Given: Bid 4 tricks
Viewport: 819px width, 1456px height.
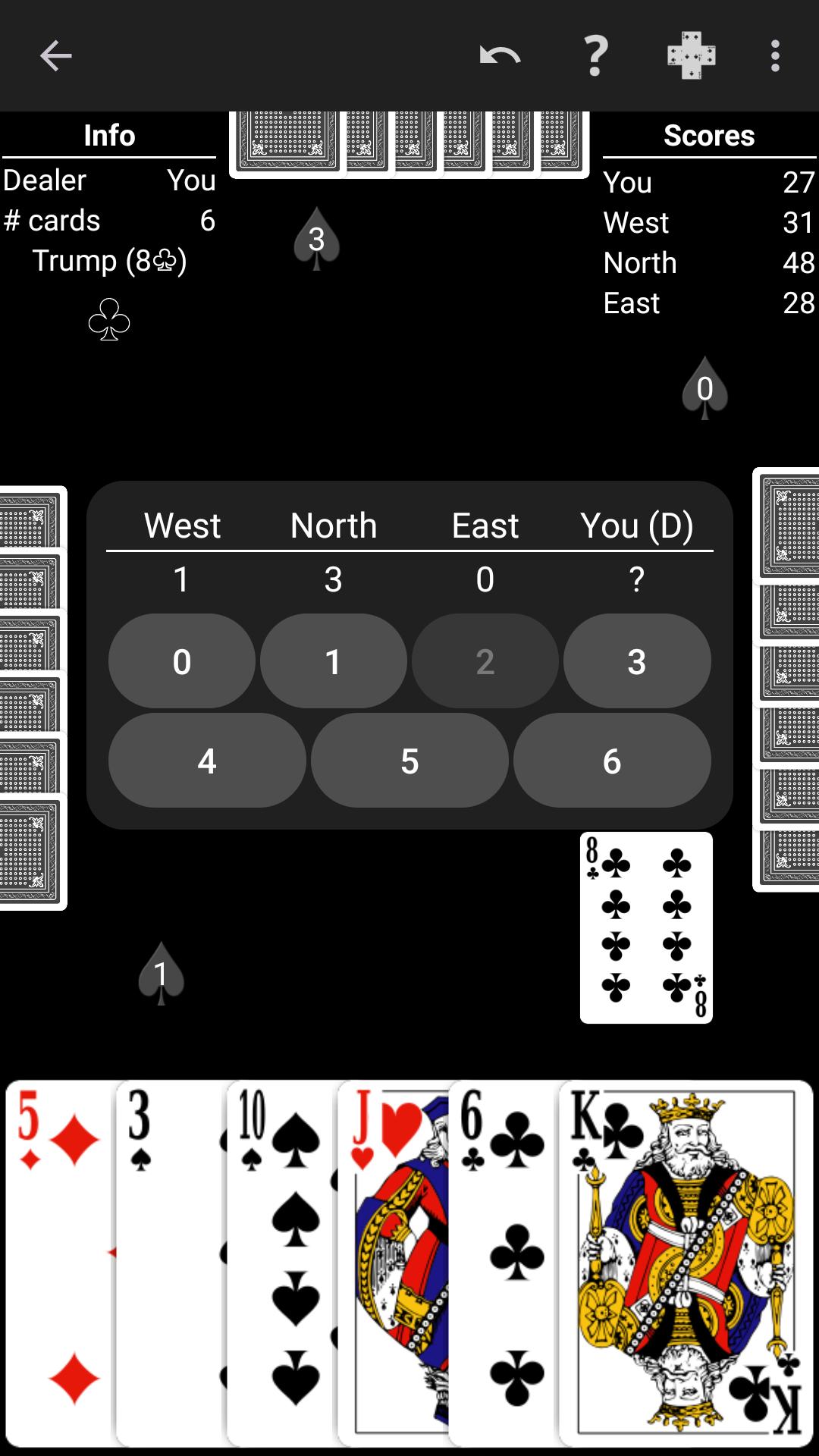Looking at the screenshot, I should click(207, 761).
